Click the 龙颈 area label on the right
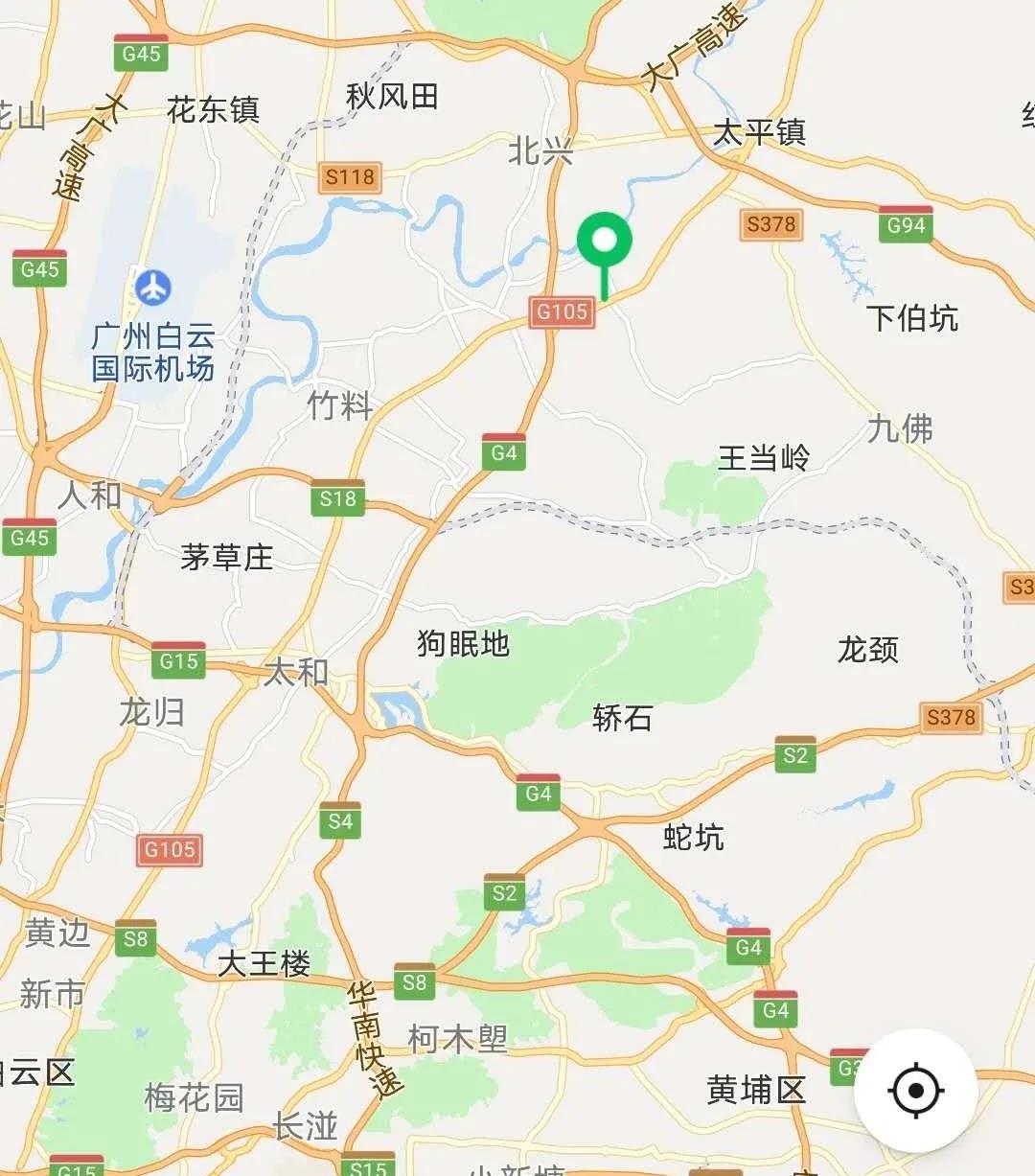 865,650
